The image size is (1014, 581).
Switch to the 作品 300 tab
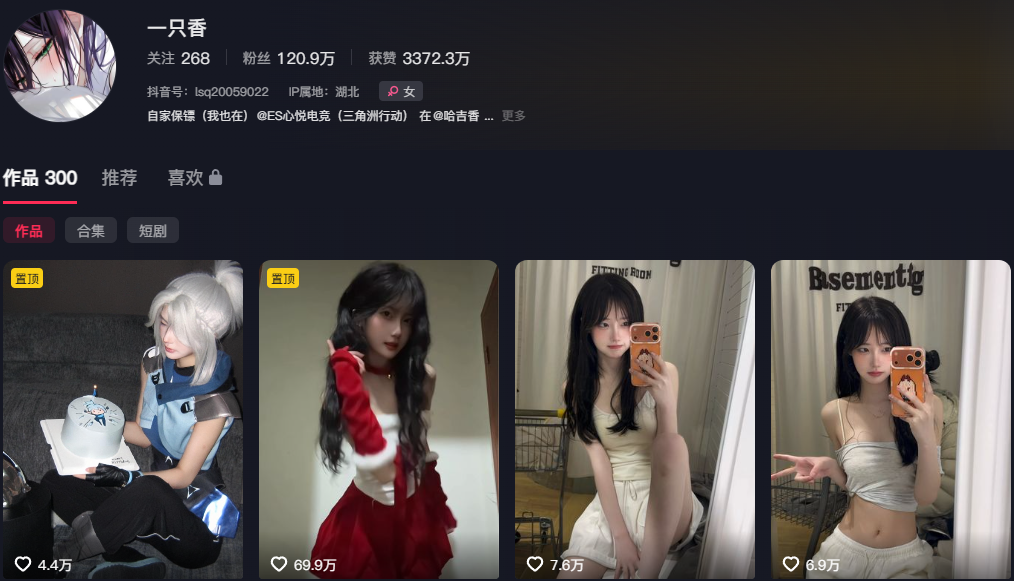coord(40,178)
